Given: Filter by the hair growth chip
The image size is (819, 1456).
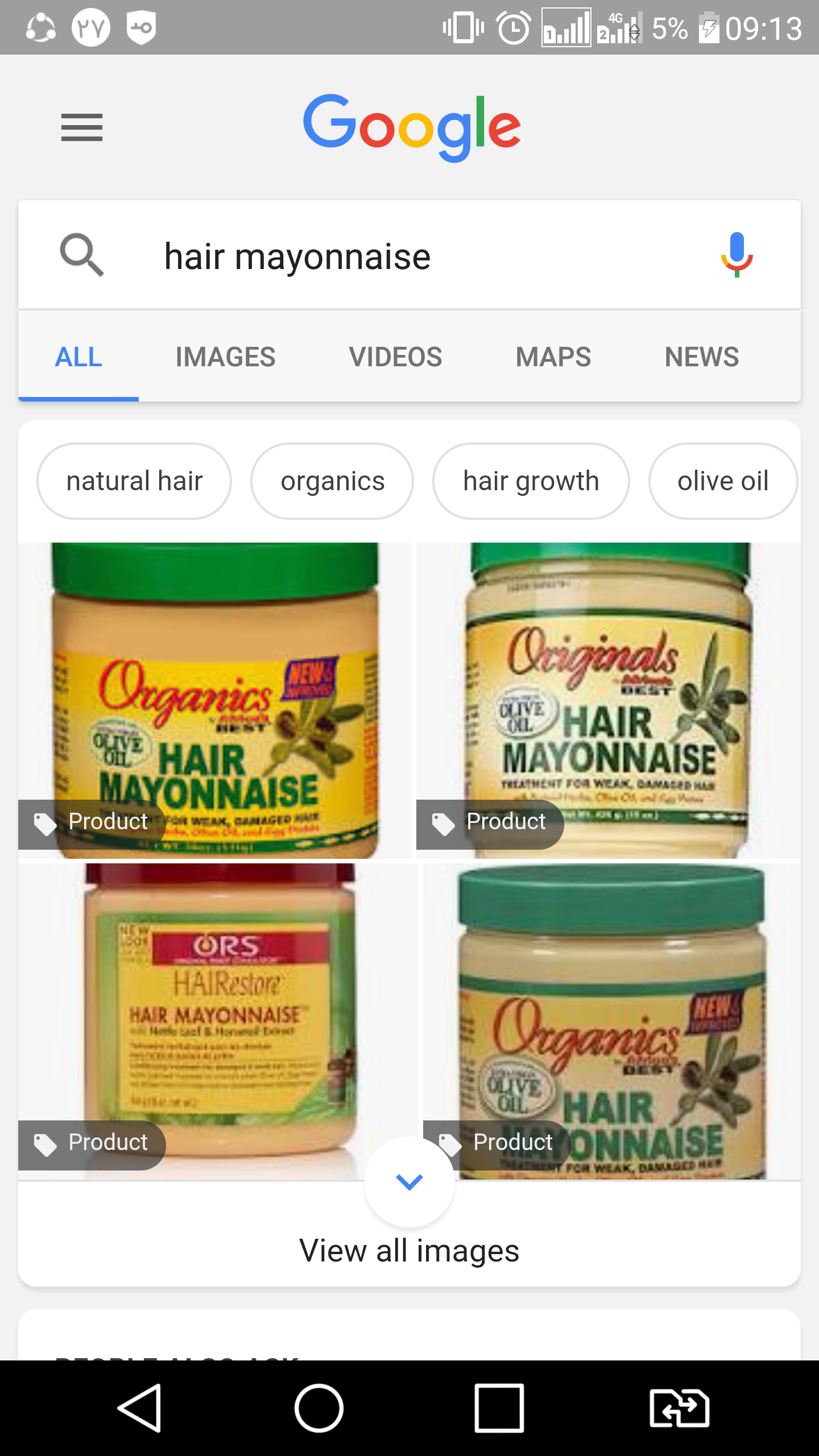Looking at the screenshot, I should [531, 481].
